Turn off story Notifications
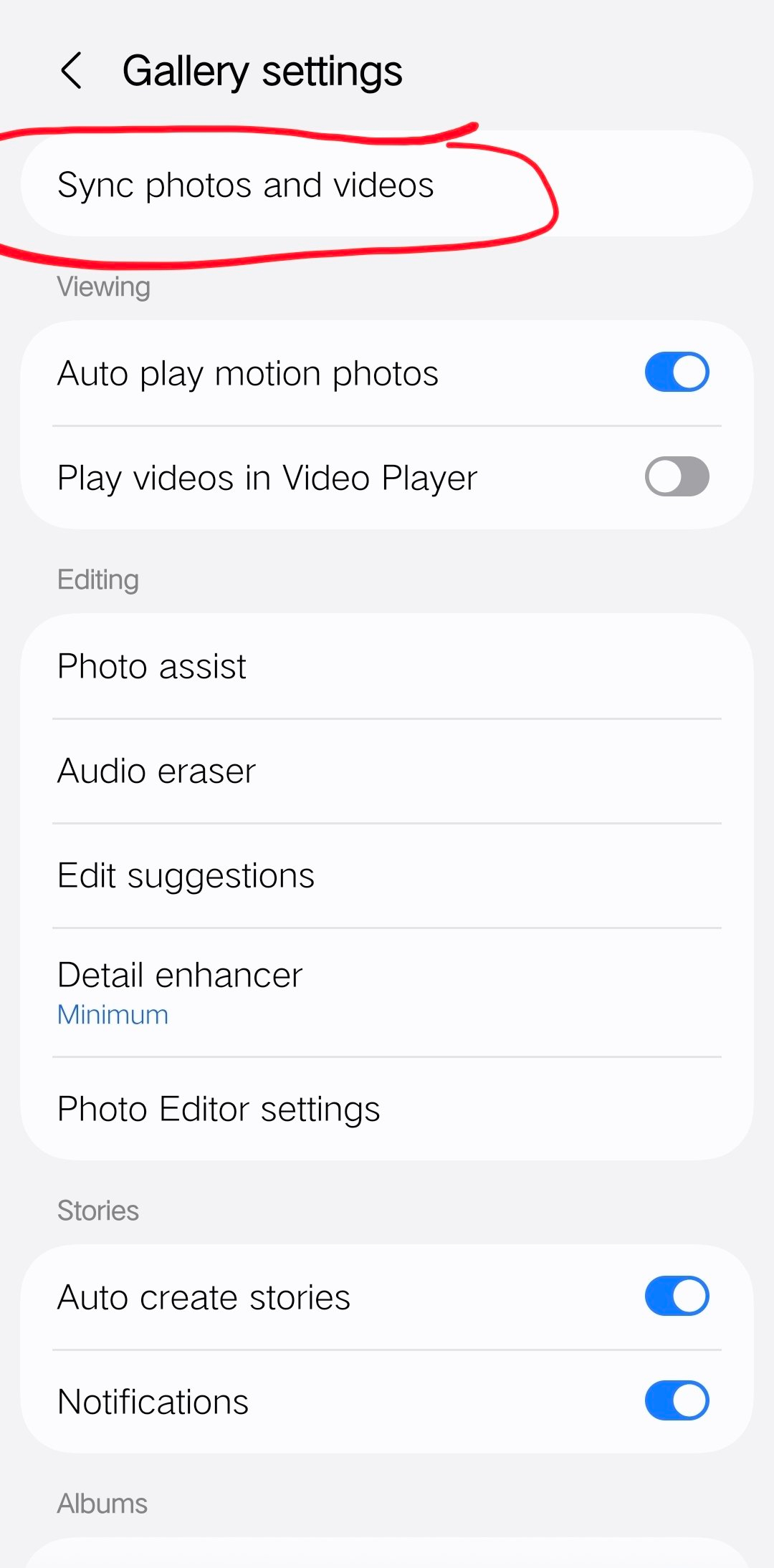The image size is (774, 1568). 677,1400
